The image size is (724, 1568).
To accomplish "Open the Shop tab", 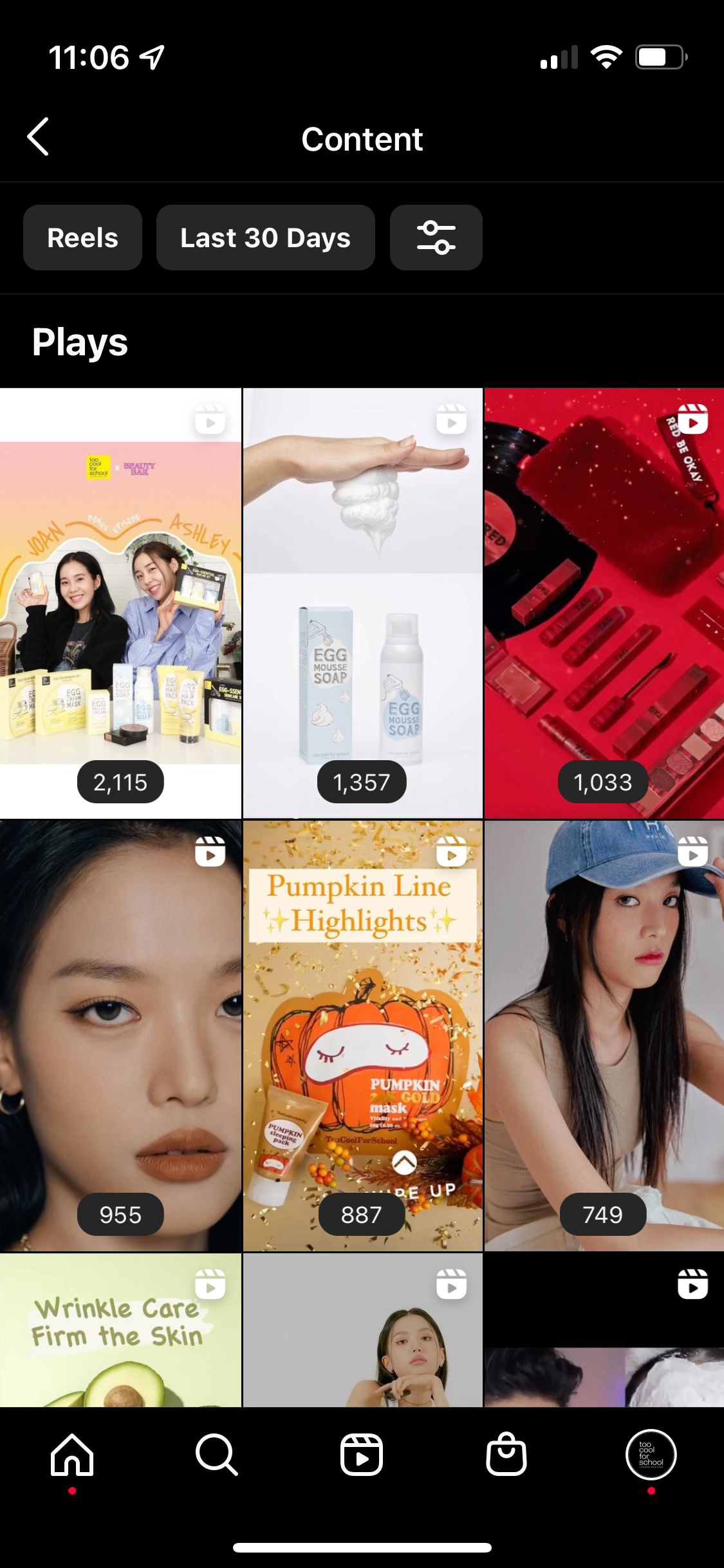I will coord(506,1455).
